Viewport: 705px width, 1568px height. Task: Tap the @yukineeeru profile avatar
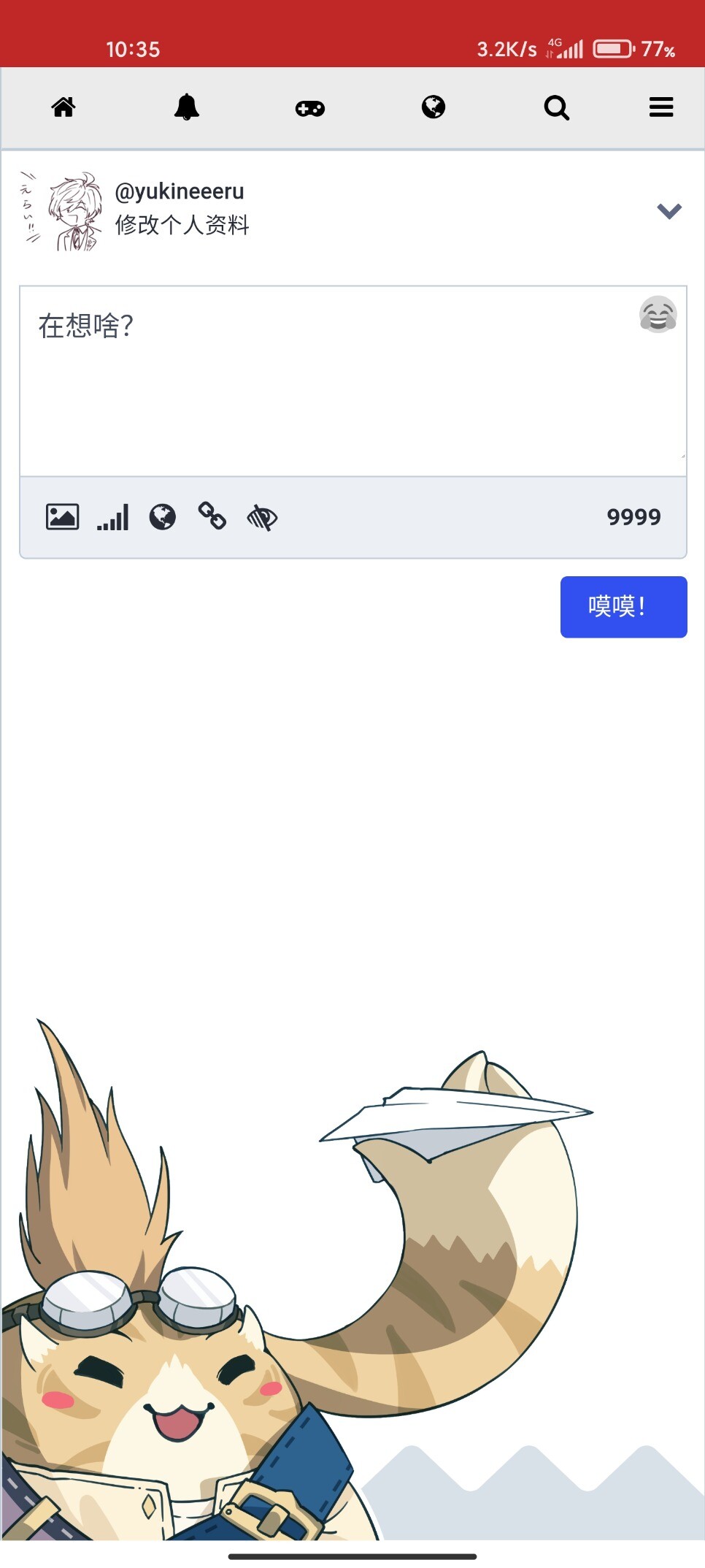coord(62,211)
